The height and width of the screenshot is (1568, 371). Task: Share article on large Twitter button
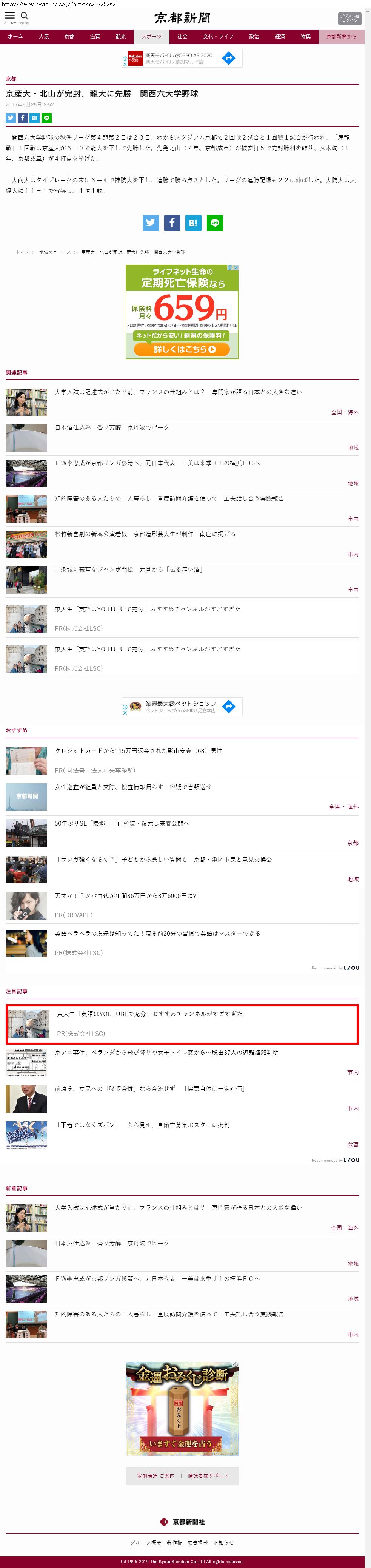(150, 223)
